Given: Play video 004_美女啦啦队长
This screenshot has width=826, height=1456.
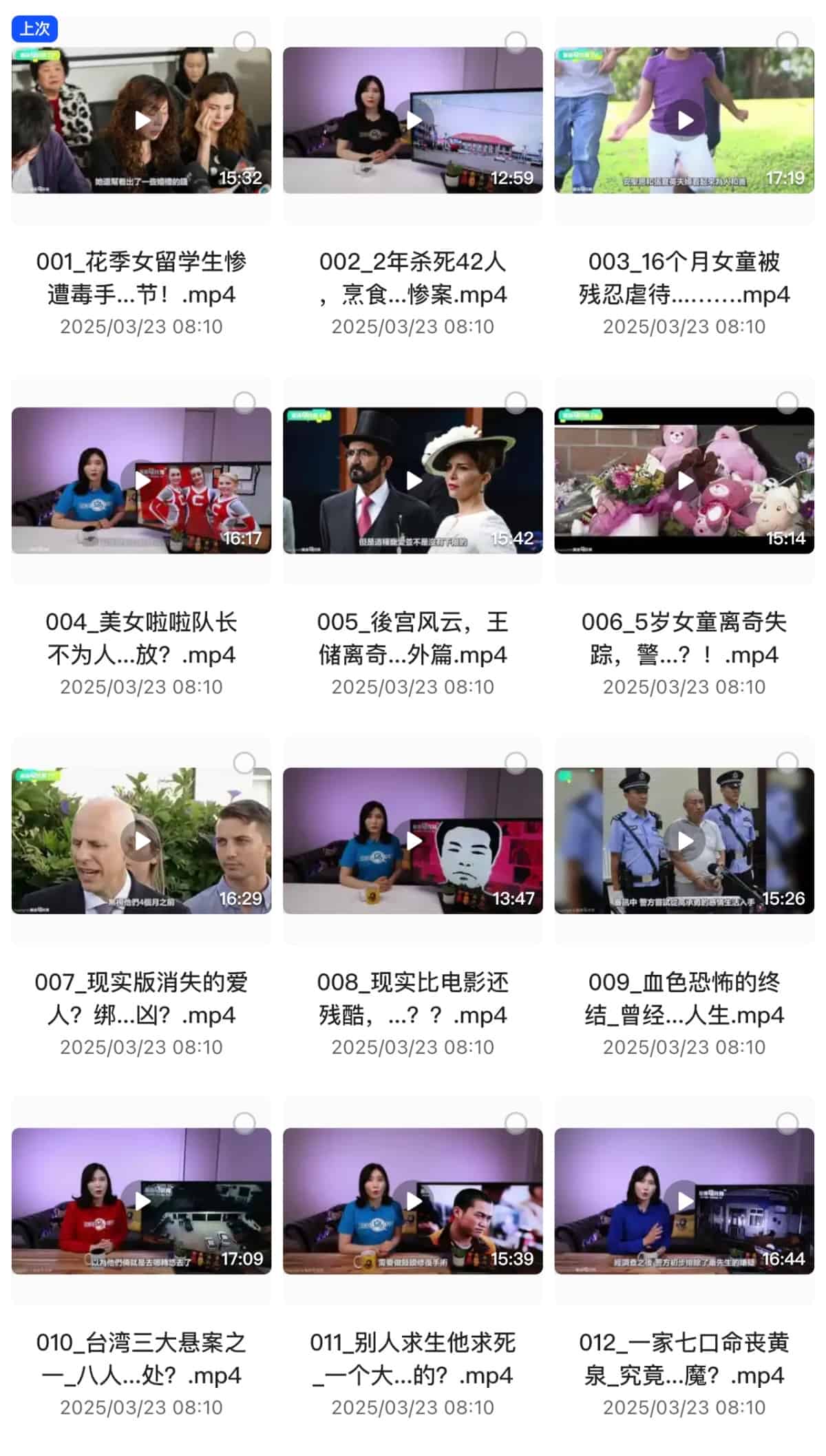Looking at the screenshot, I should (142, 481).
